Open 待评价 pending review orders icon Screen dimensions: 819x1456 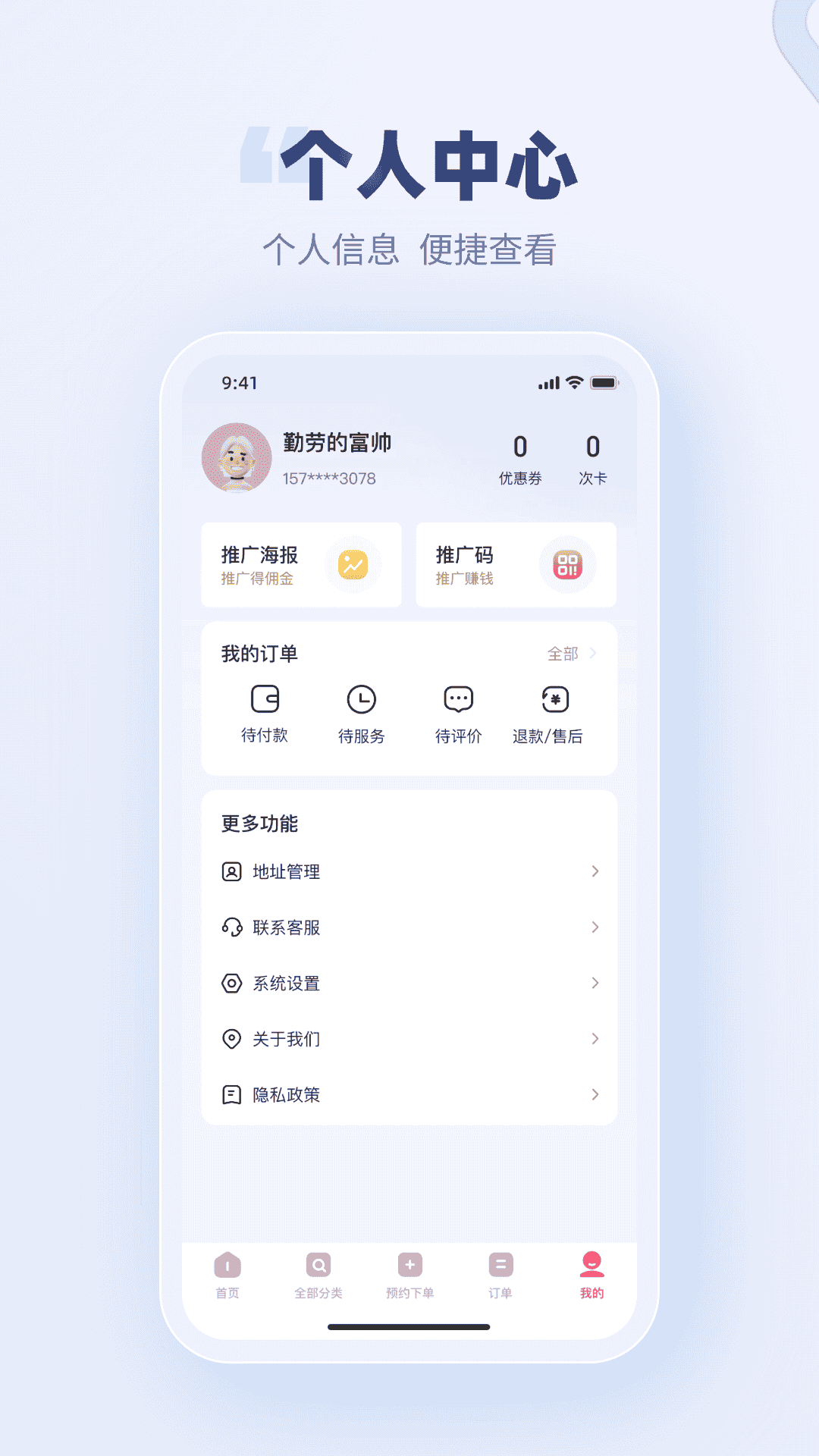point(459,698)
